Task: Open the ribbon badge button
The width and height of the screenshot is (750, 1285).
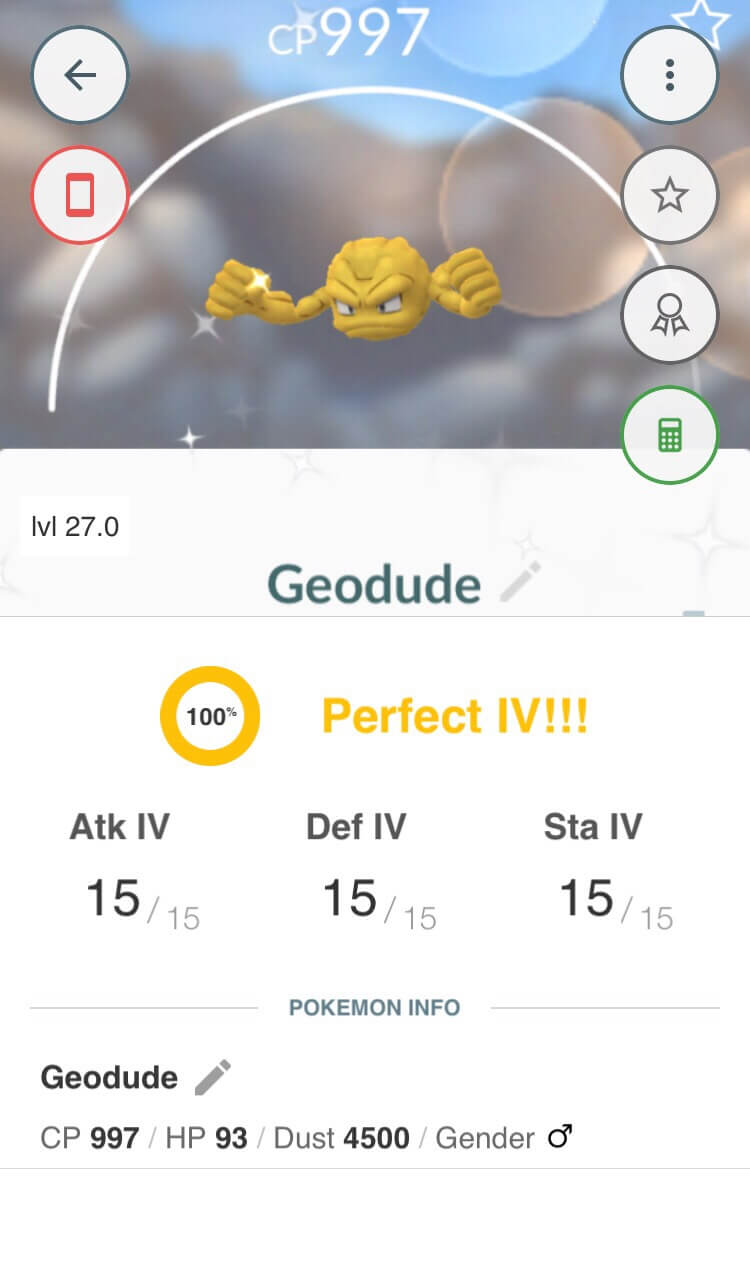Action: pyautogui.click(x=670, y=315)
